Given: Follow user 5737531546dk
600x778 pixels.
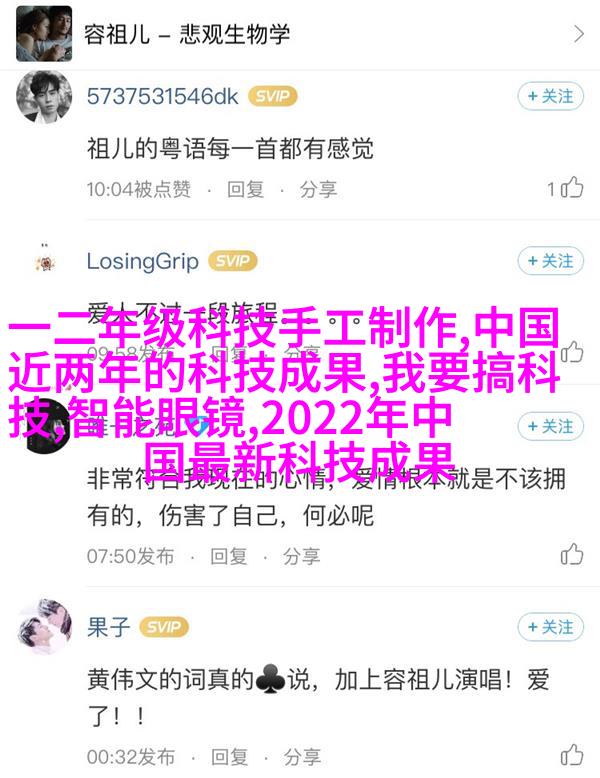Looking at the screenshot, I should tap(550, 96).
